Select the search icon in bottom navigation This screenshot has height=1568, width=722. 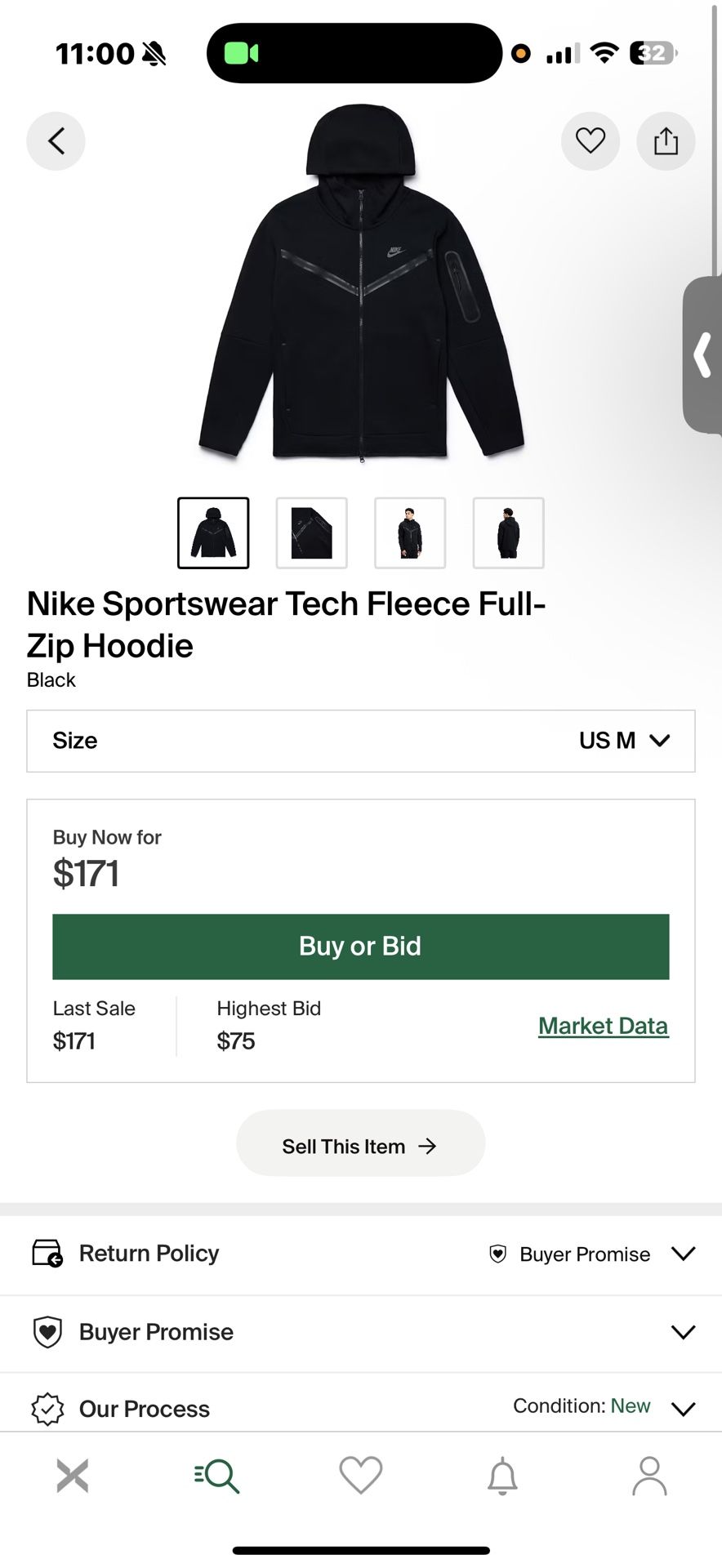tap(216, 1475)
